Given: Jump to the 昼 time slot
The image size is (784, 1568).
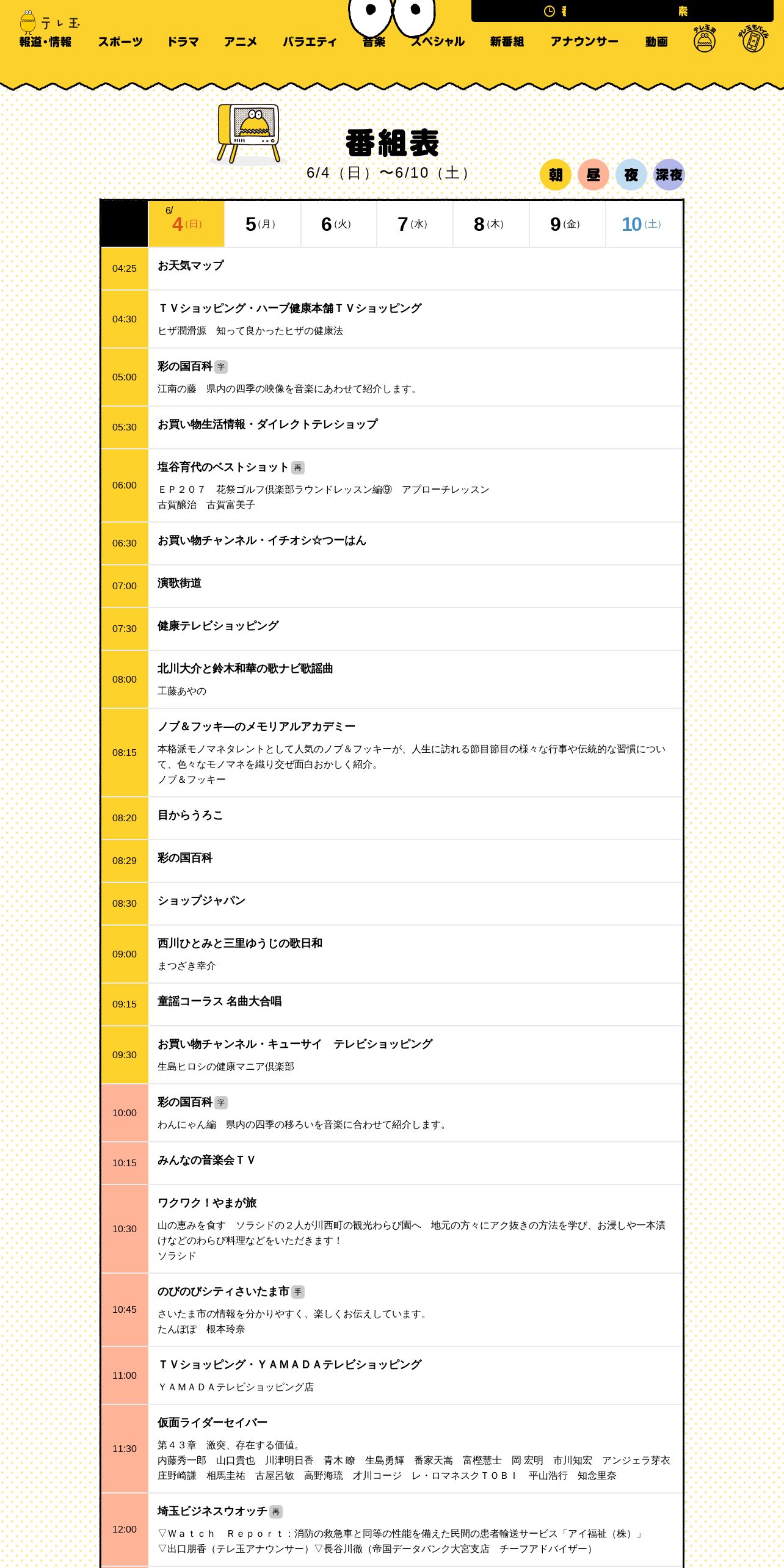Looking at the screenshot, I should pos(593,175).
